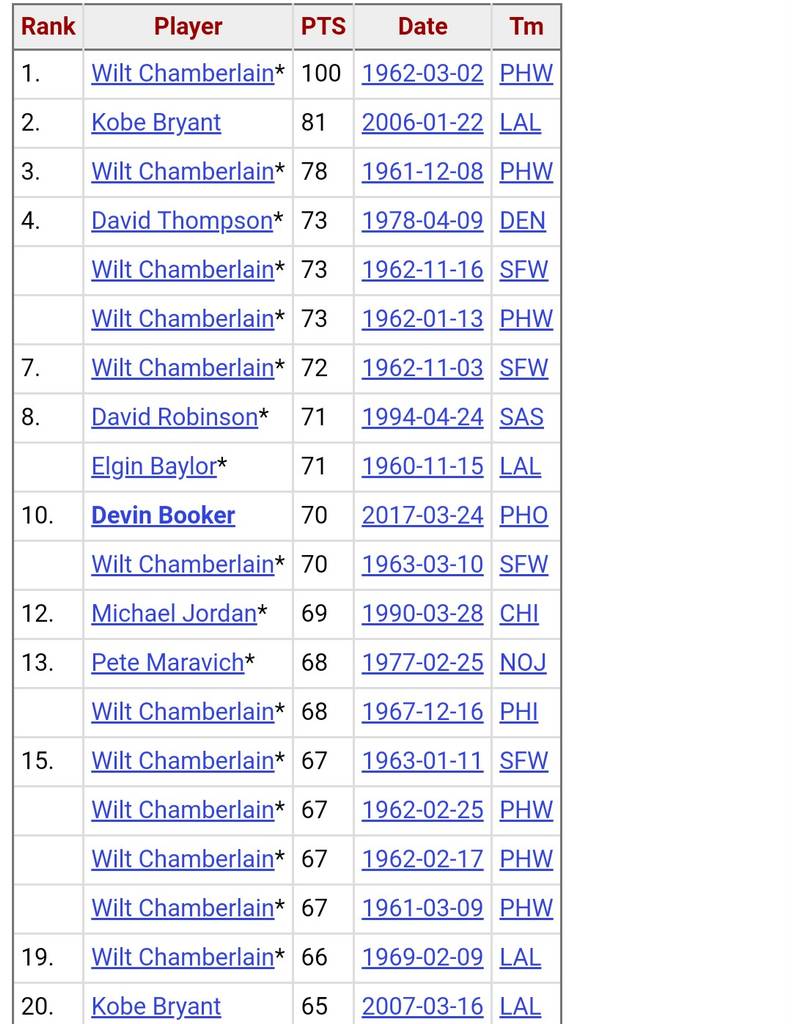
Task: Open the 2017-03-24 box score link
Action: (422, 516)
